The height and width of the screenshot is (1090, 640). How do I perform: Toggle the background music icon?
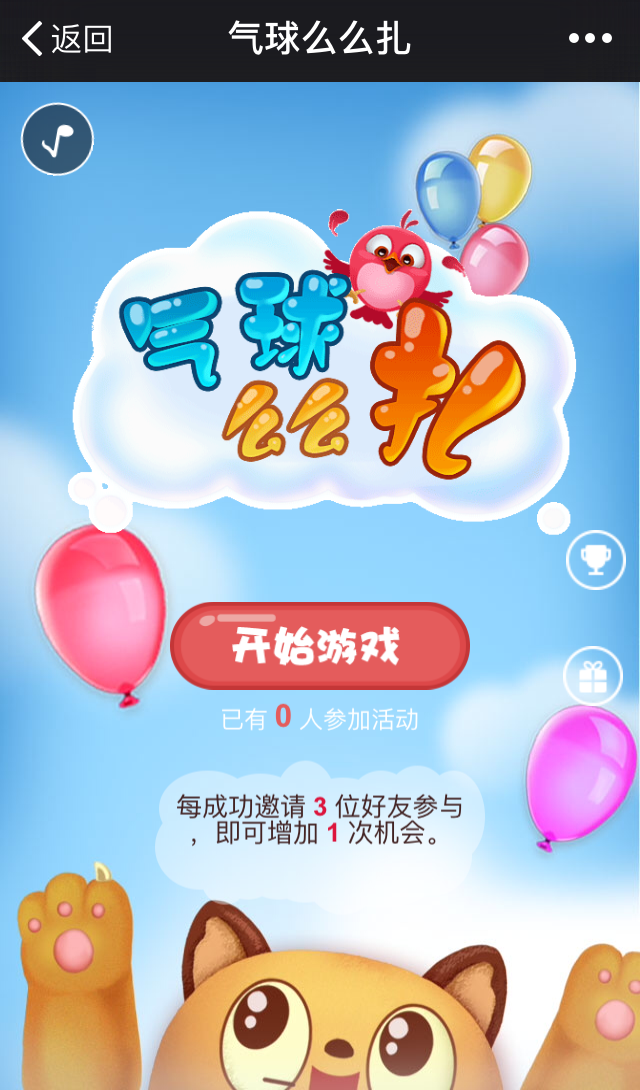pyautogui.click(x=57, y=140)
